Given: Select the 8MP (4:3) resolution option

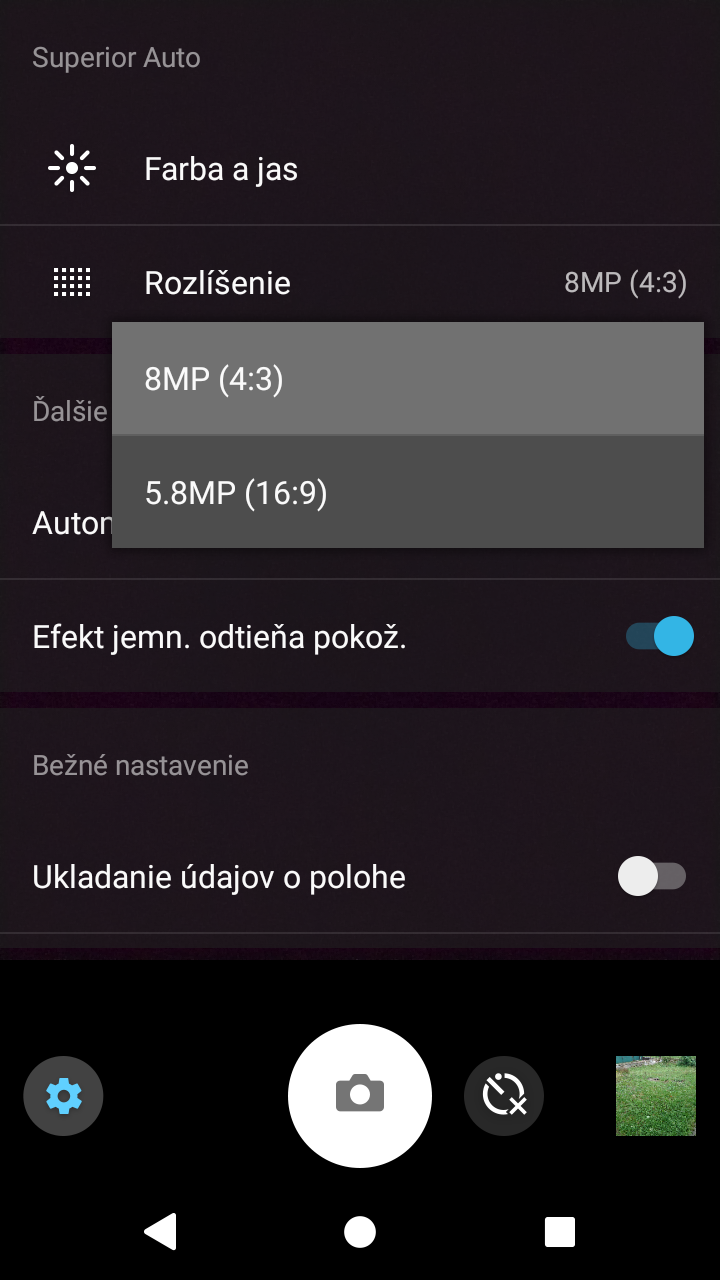Looking at the screenshot, I should (x=407, y=379).
